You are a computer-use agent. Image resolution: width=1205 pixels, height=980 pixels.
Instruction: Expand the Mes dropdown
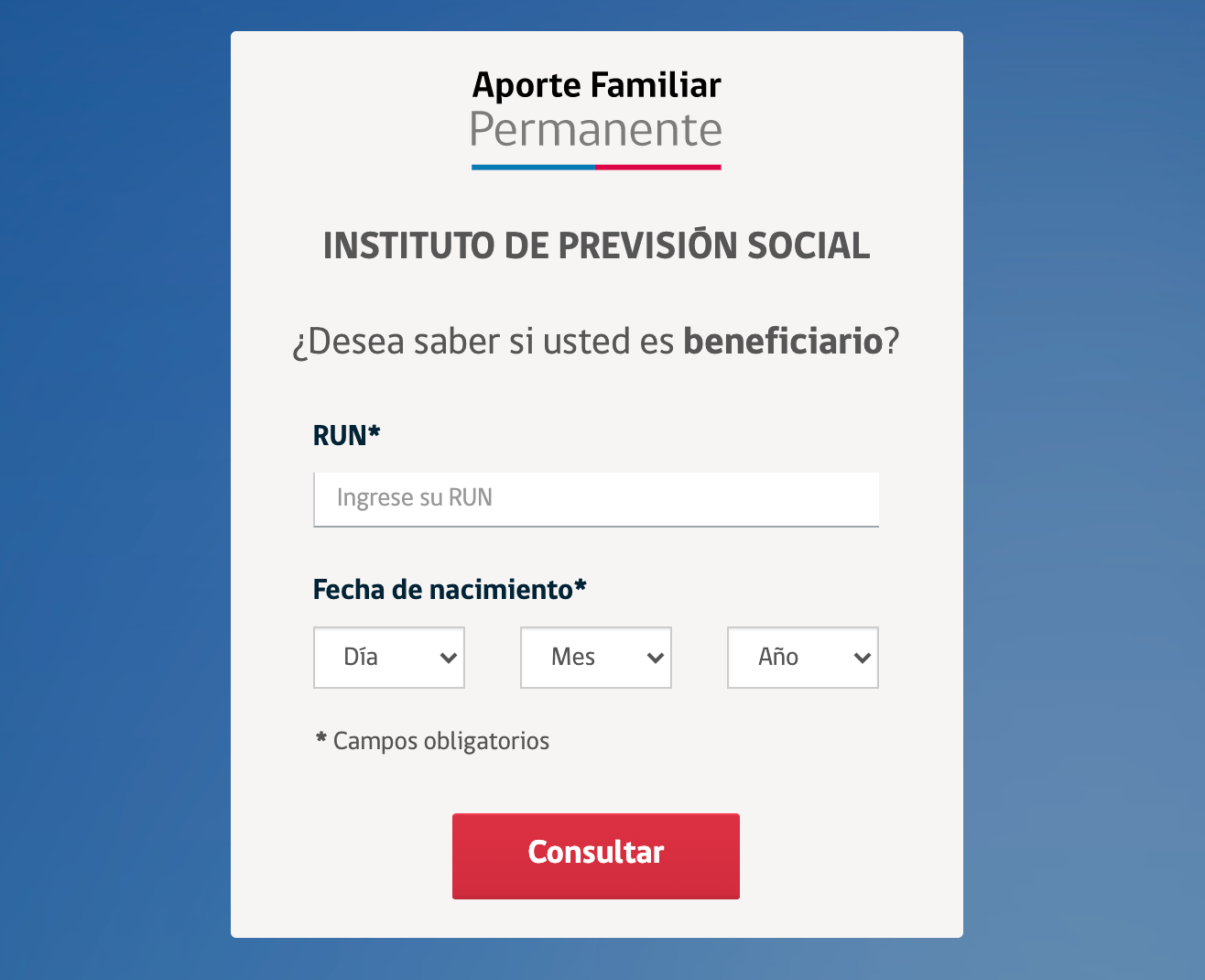coord(596,658)
